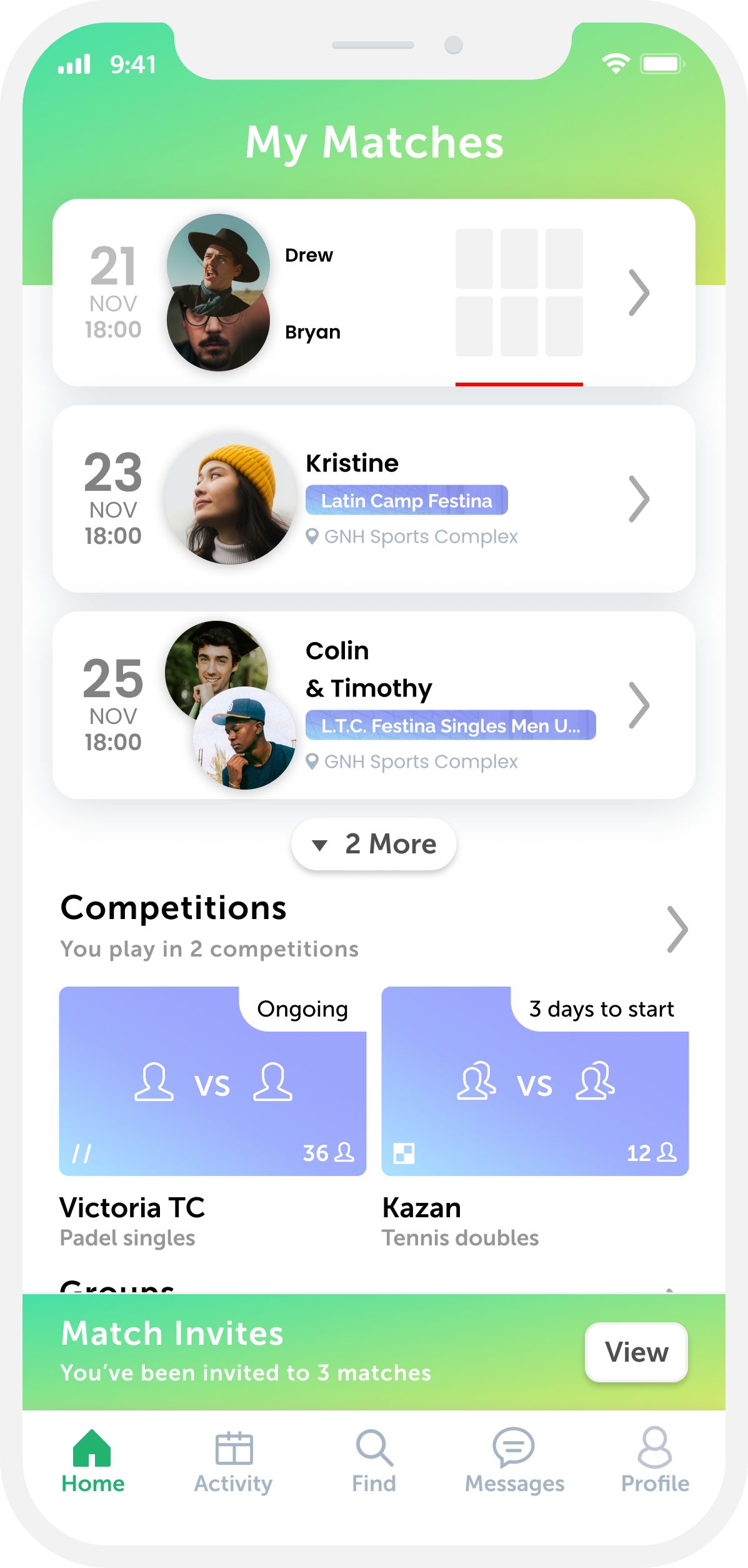Screen dimensions: 748x1568
Task: Expand the 2 More matches
Action: click(x=374, y=844)
